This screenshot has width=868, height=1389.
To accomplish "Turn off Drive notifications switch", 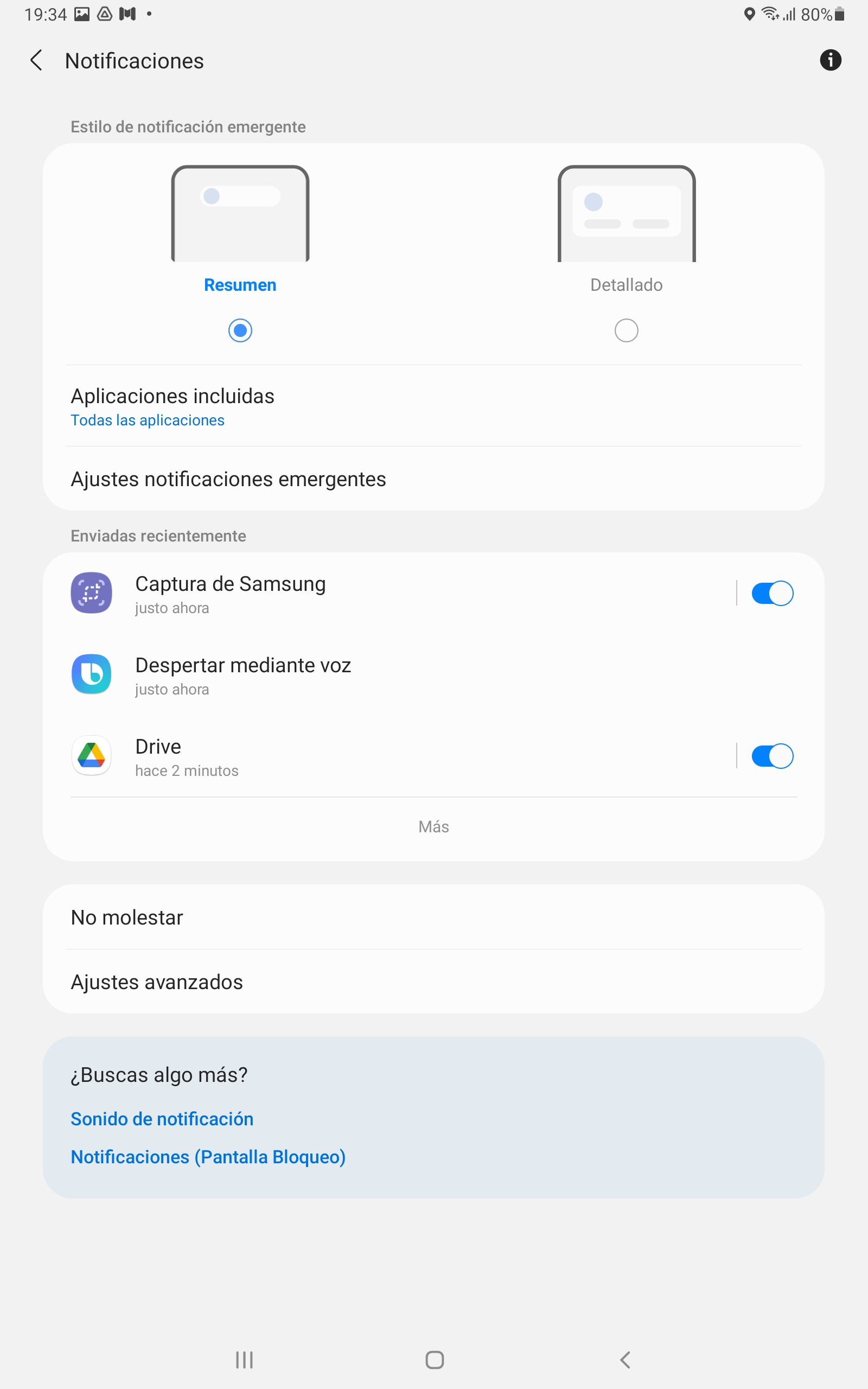I will click(x=772, y=756).
